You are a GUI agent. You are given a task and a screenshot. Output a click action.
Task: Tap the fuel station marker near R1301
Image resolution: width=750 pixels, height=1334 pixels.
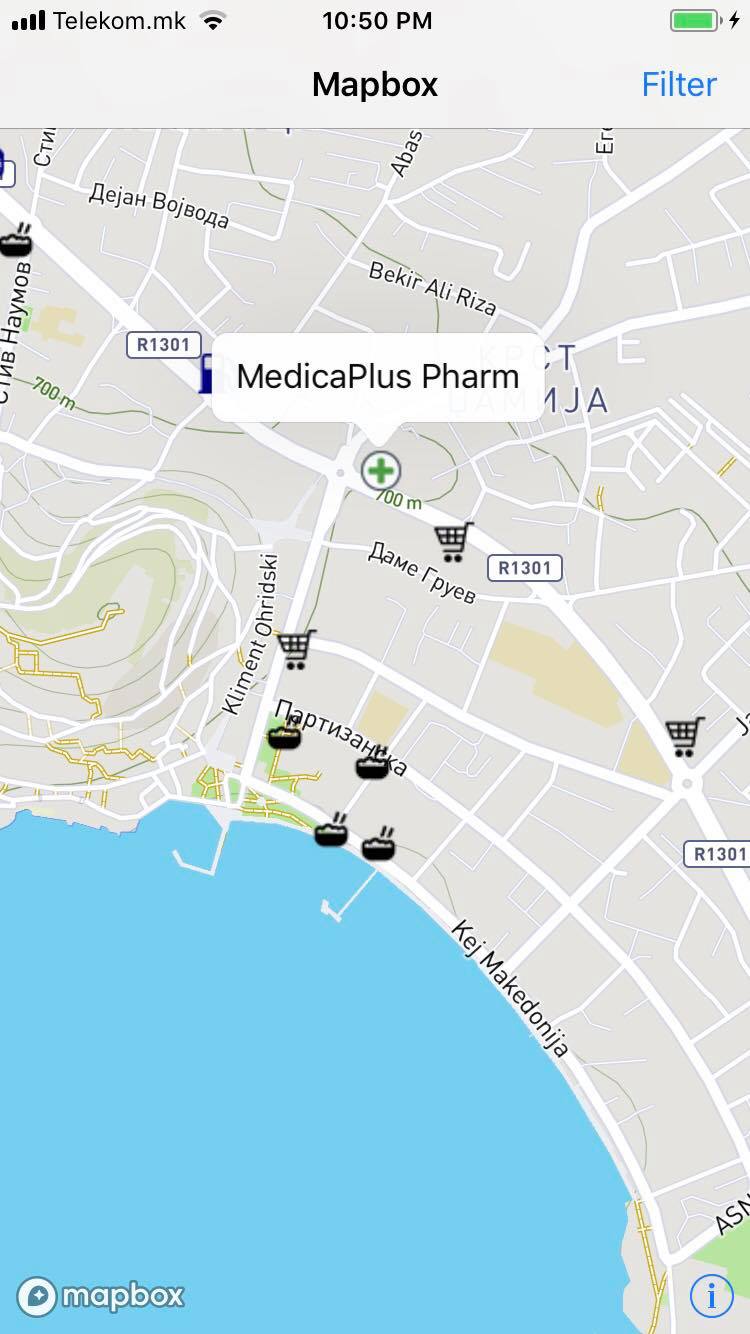205,374
